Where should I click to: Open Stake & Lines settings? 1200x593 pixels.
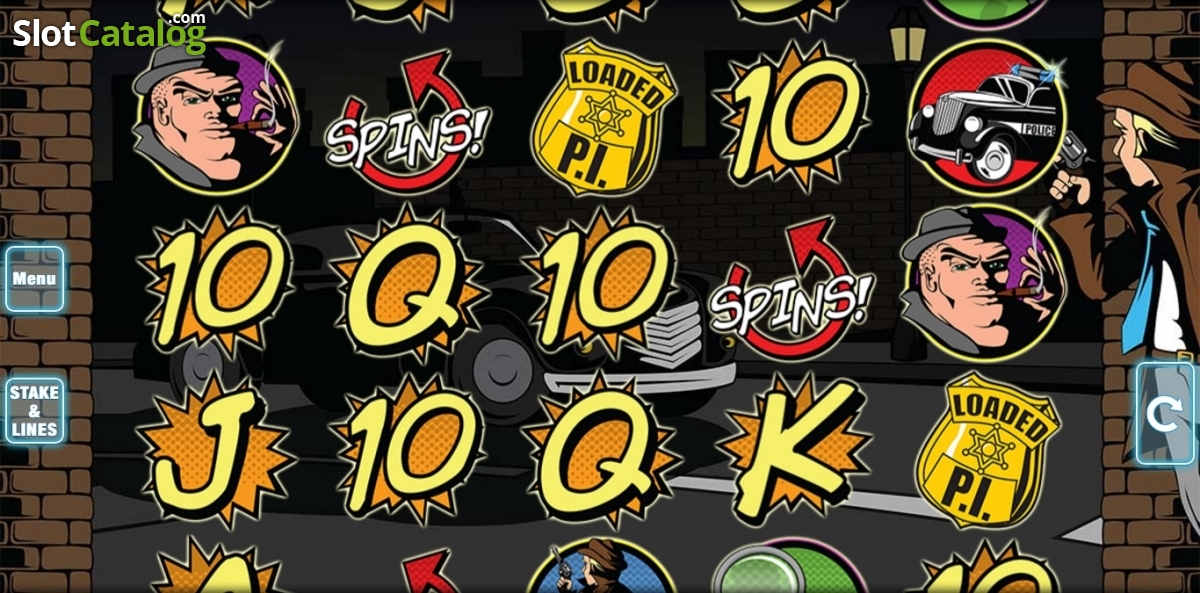[x=35, y=410]
